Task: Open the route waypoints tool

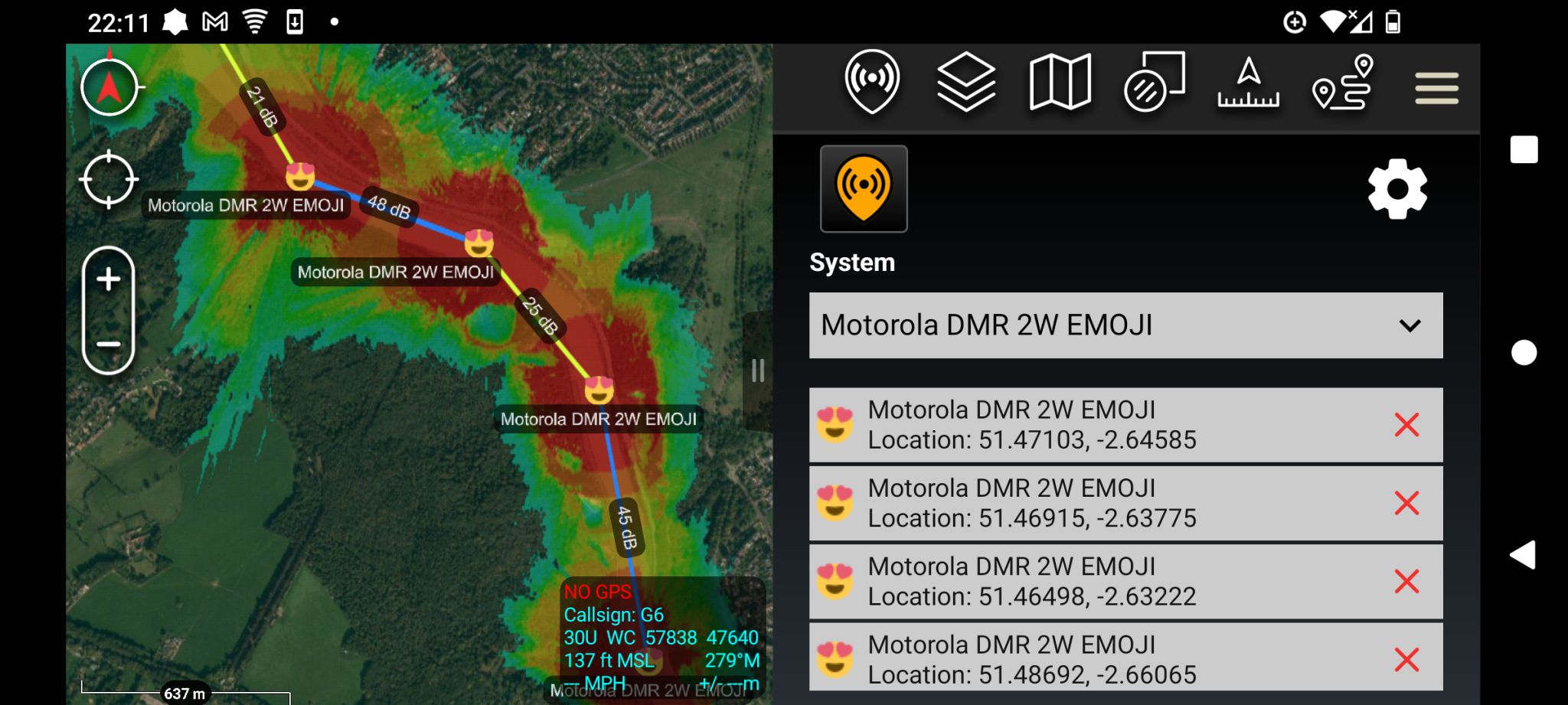Action: tap(1343, 82)
